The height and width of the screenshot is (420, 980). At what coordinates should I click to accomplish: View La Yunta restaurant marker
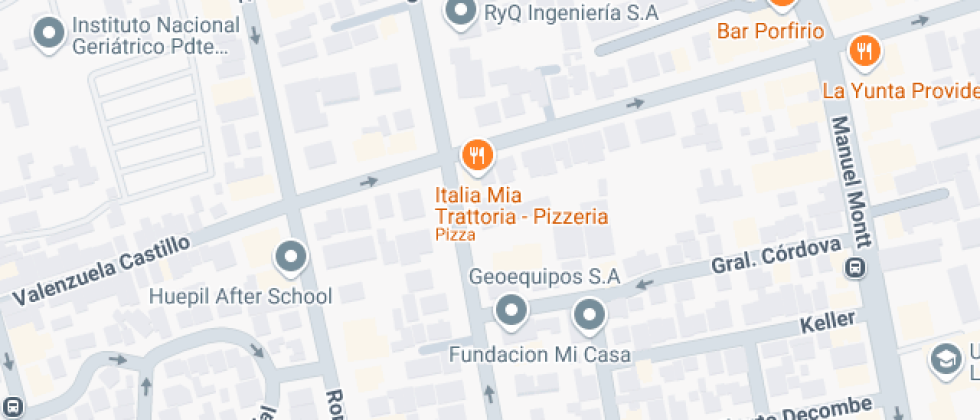pos(864,50)
